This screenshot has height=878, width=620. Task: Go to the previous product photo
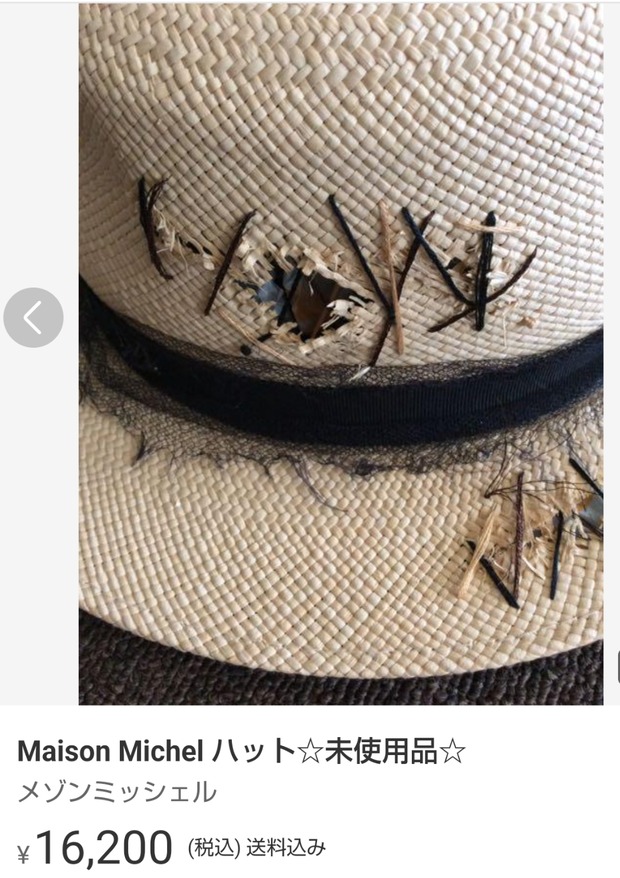(33, 318)
